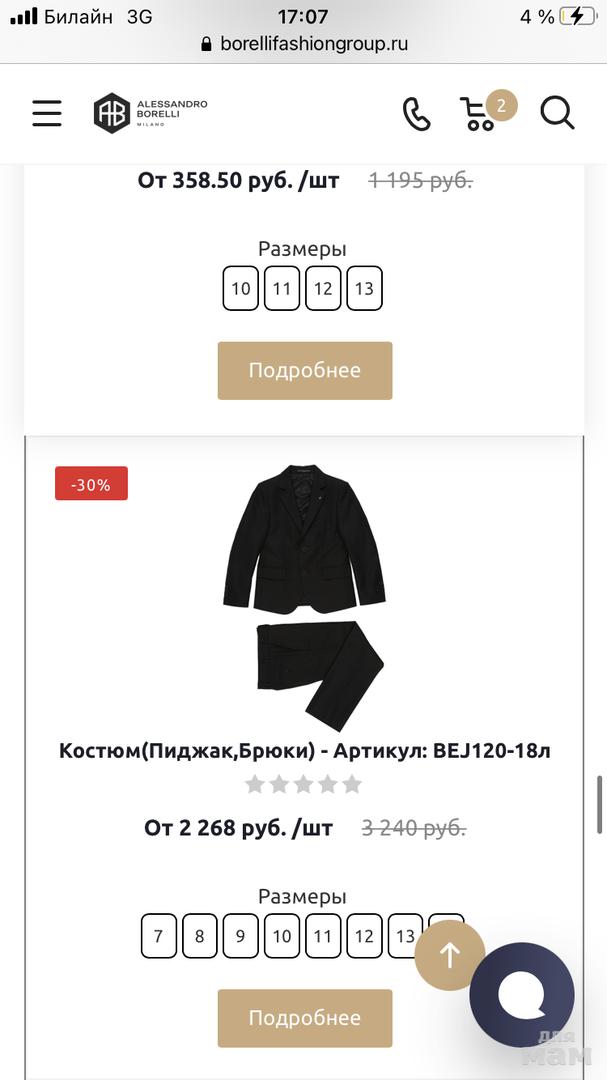607x1080 pixels.
Task: Open the site search
Action: [x=557, y=113]
